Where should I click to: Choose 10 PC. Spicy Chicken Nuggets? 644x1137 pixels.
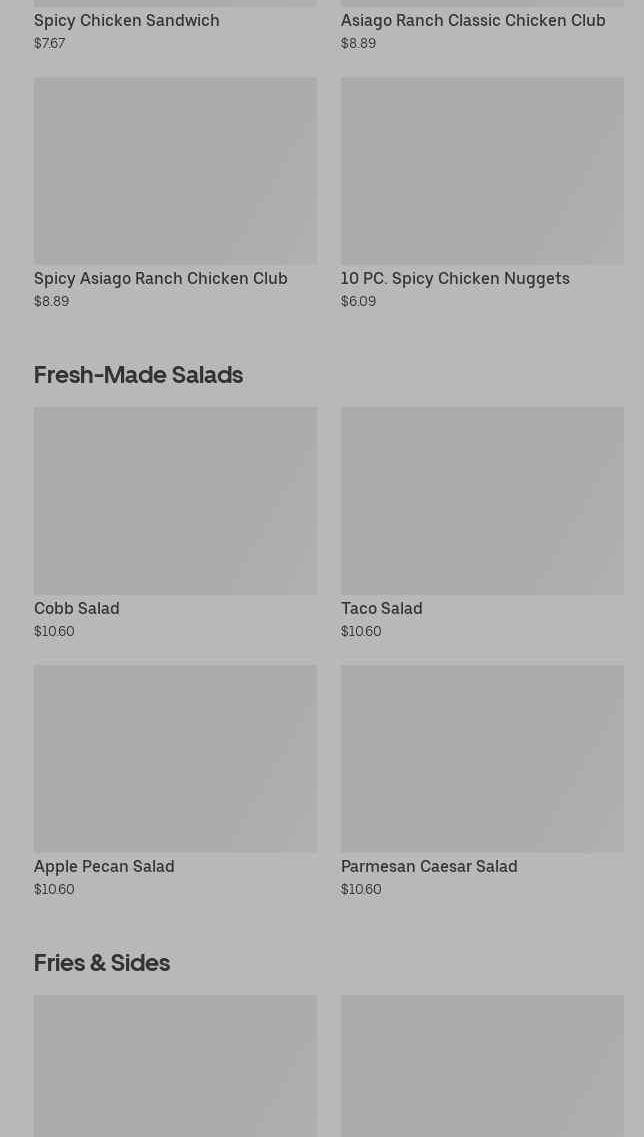coord(482,194)
